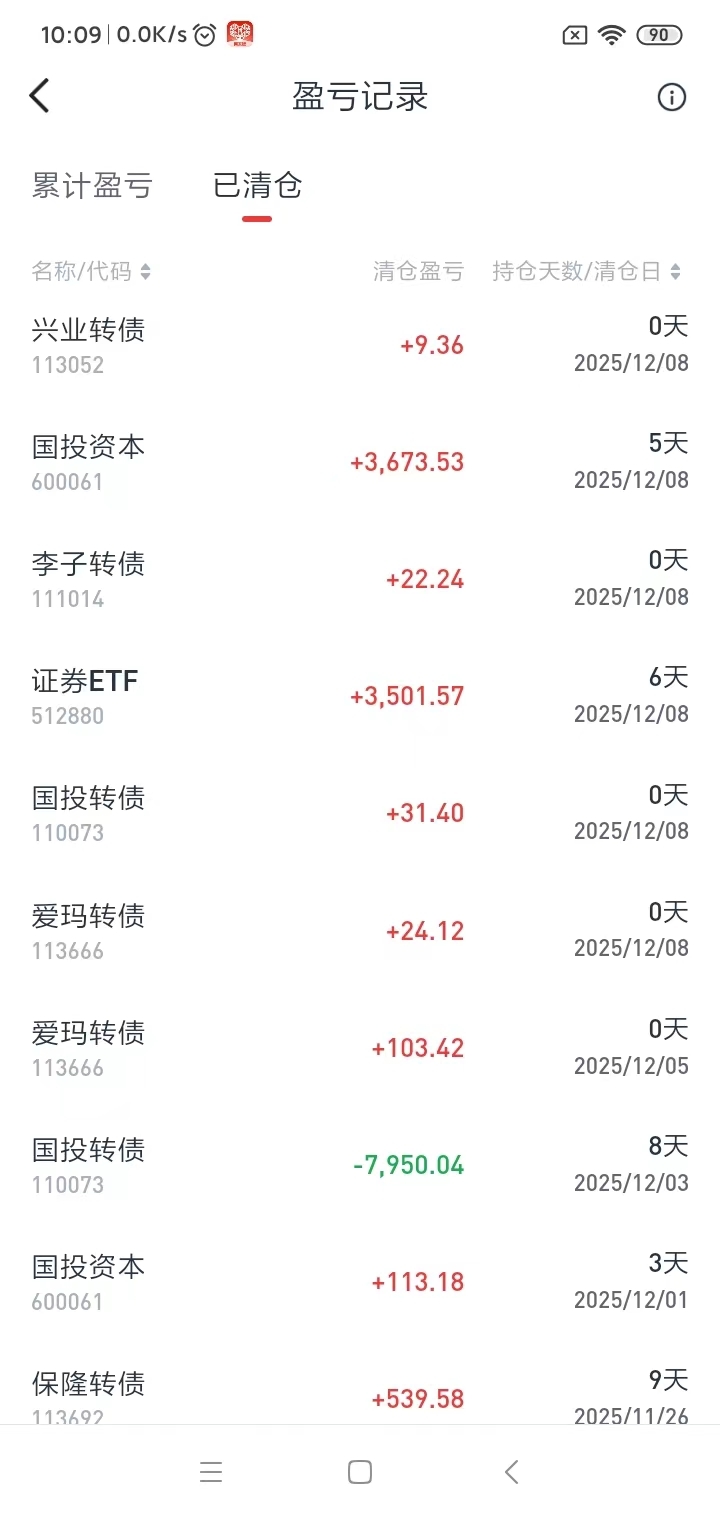Switch to 累计盈亏 tab
The height and width of the screenshot is (1520, 720).
[92, 186]
